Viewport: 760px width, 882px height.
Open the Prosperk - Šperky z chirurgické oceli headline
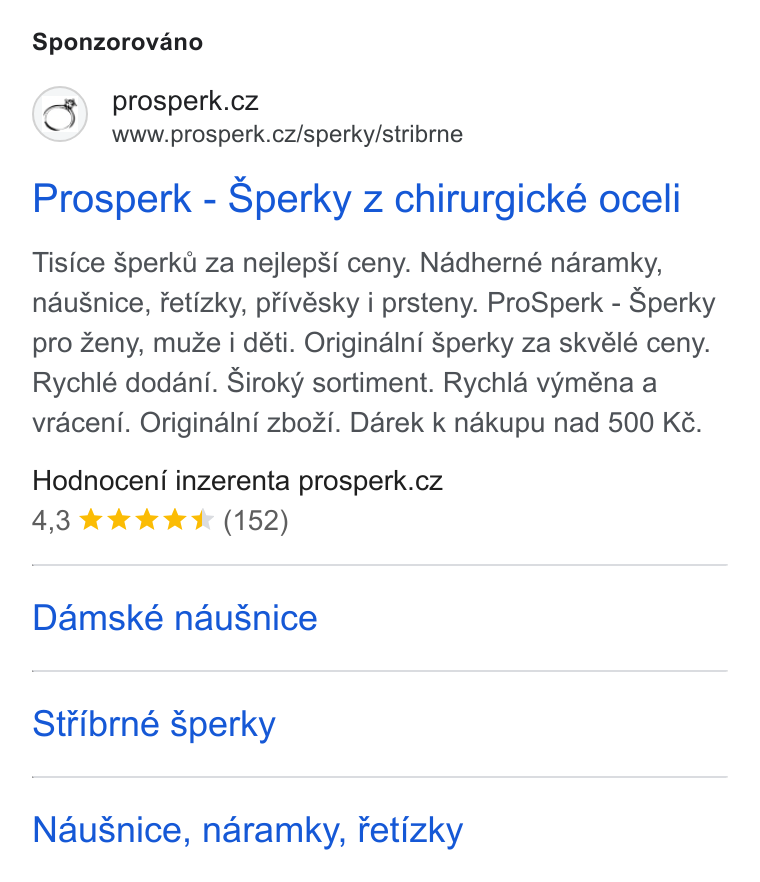click(356, 199)
